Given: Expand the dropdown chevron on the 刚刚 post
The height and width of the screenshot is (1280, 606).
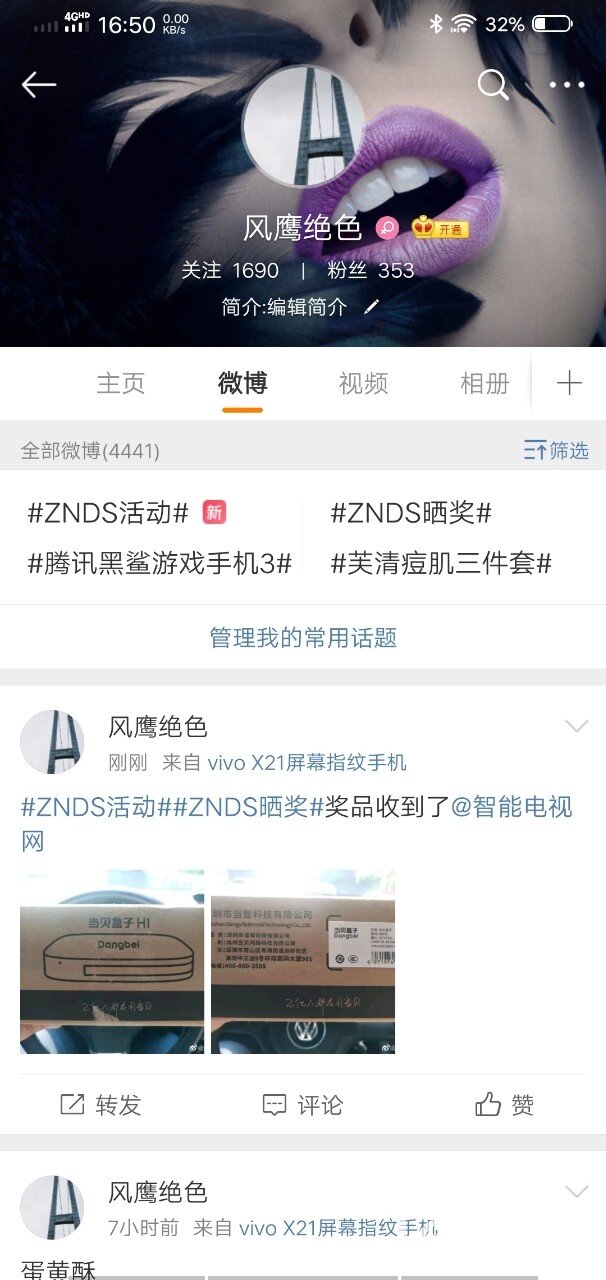Looking at the screenshot, I should [x=577, y=726].
